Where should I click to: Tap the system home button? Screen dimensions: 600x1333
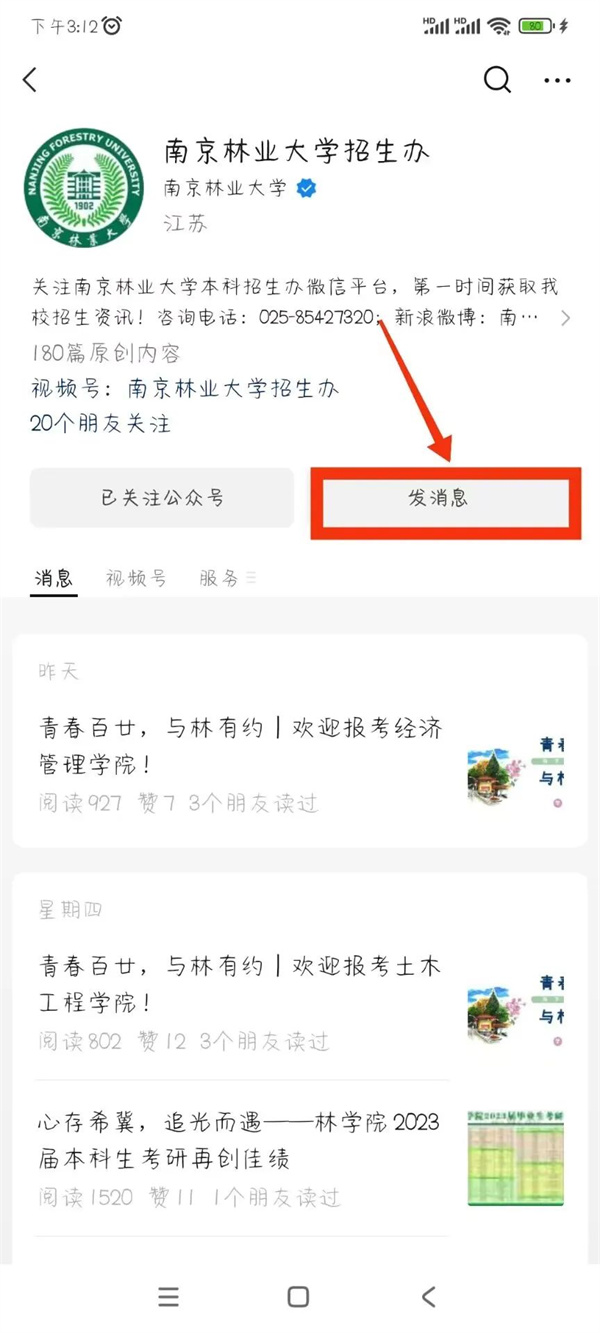click(x=298, y=1297)
